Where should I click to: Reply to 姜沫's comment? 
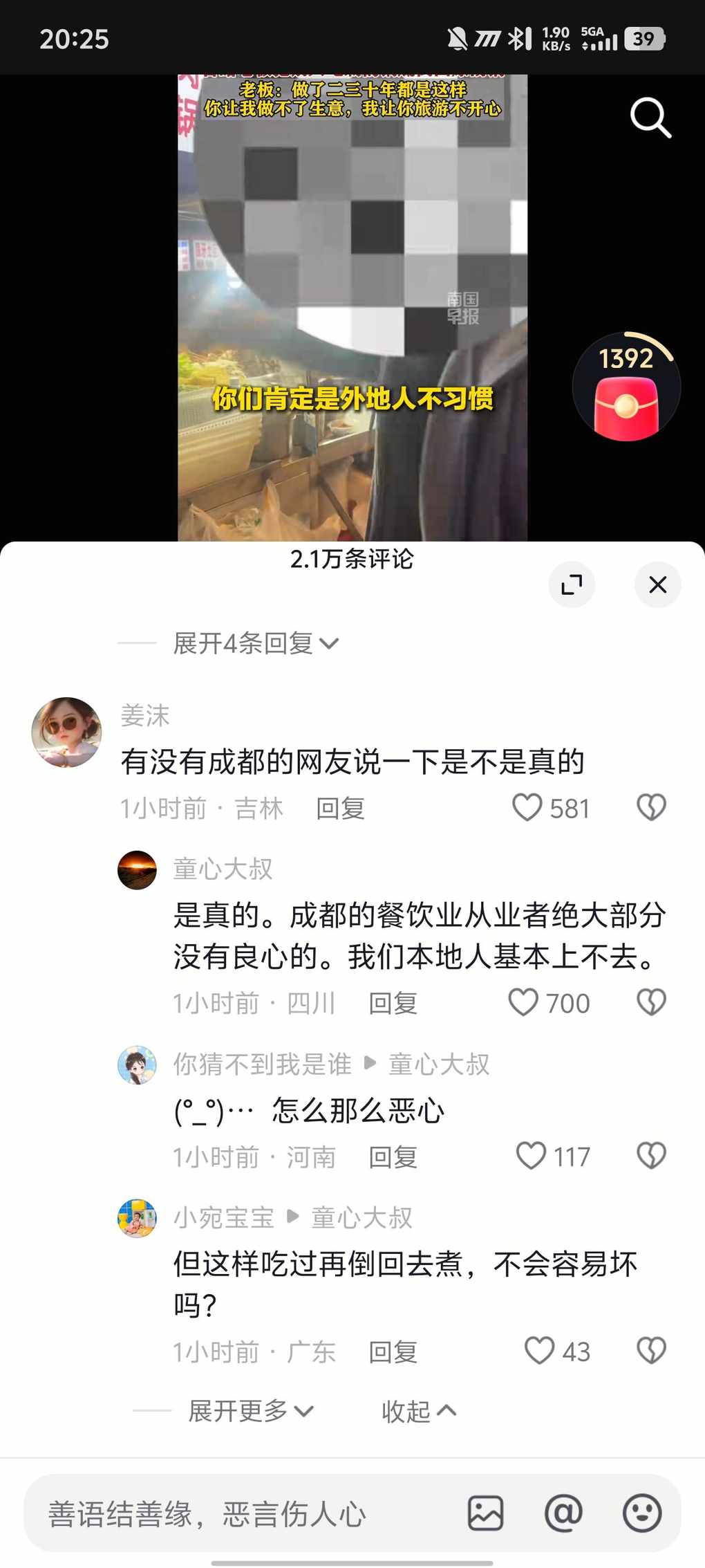point(340,808)
